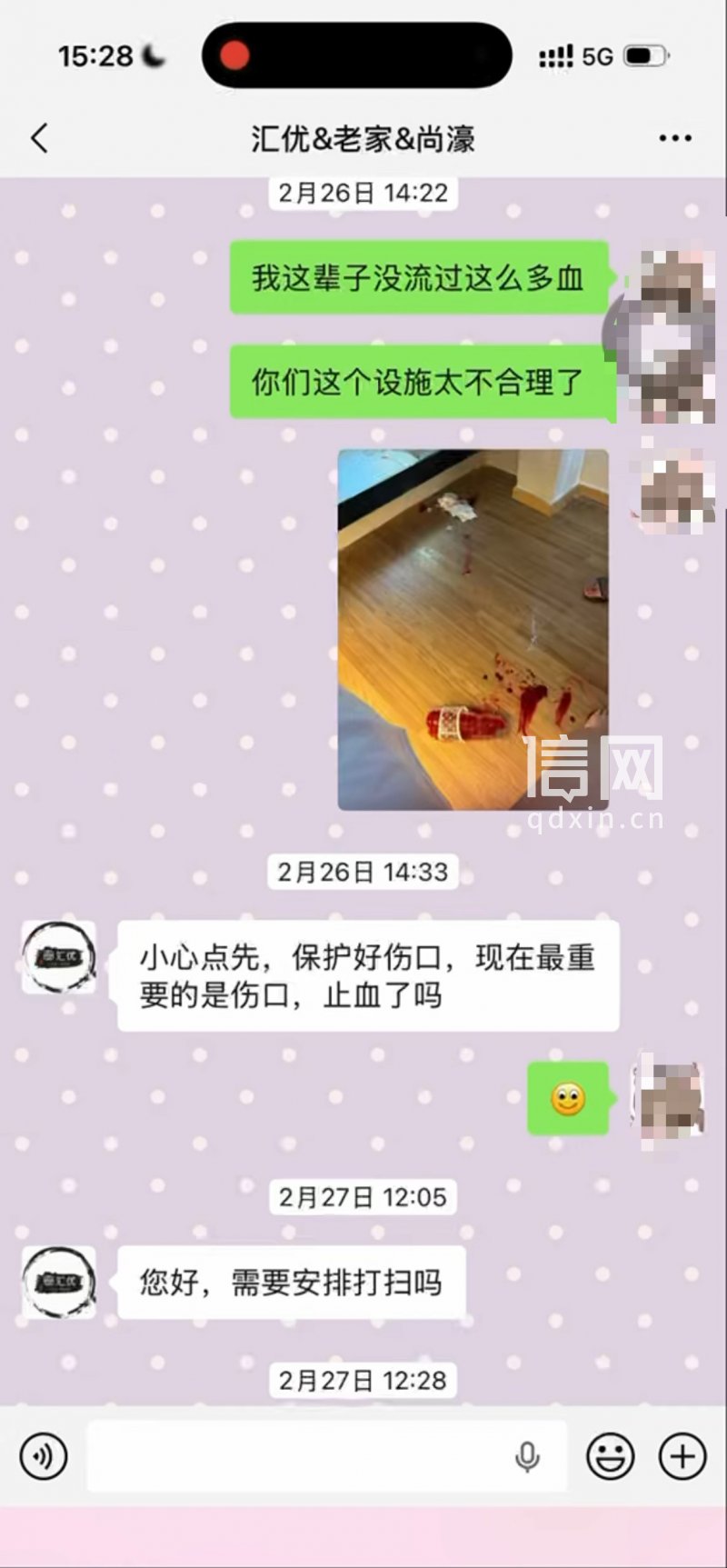
Task: Switch to voice message input
Action: point(44,1456)
